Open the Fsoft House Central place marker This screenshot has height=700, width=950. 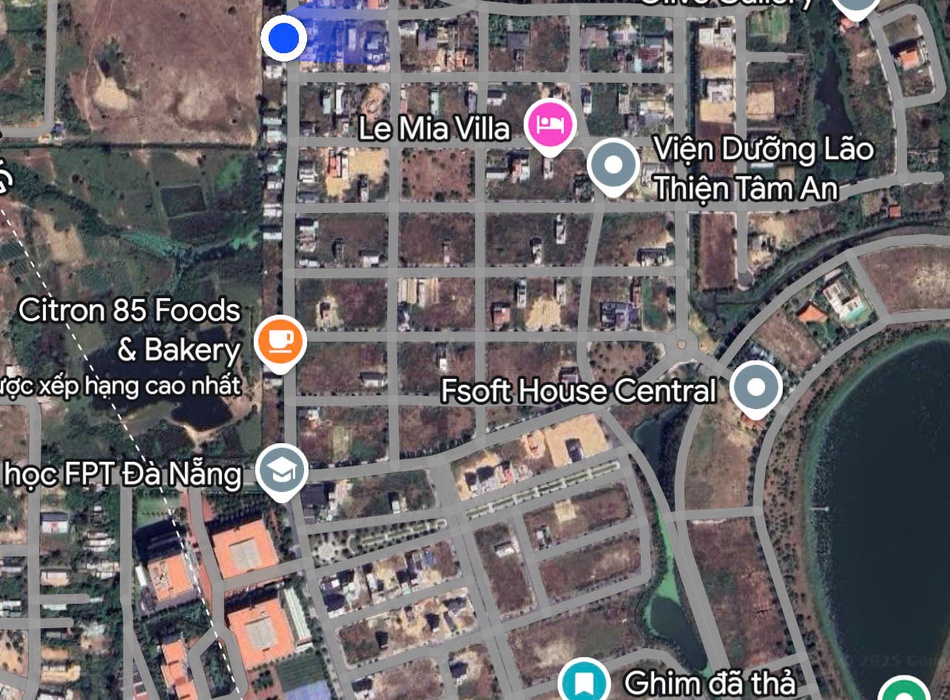[x=756, y=387]
